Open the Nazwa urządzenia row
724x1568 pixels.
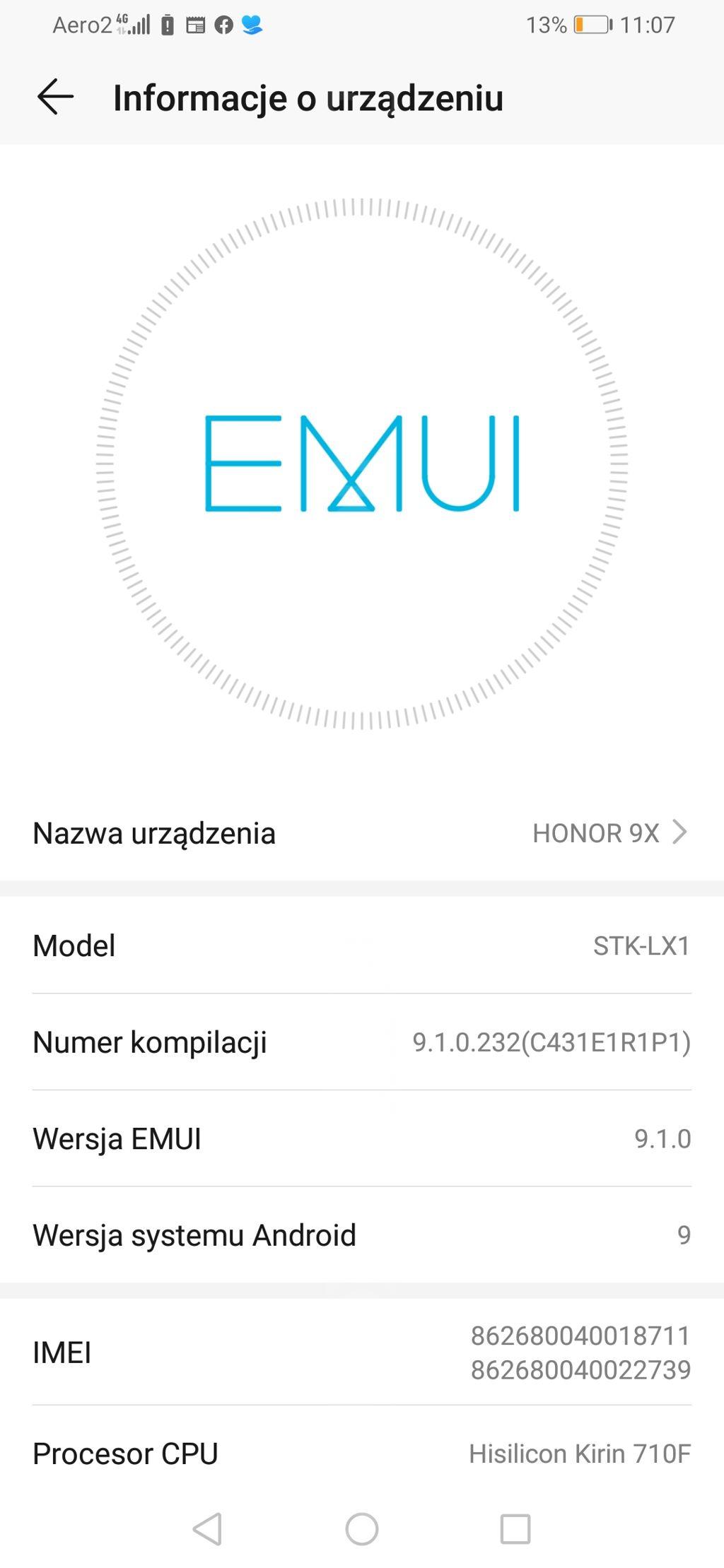[361, 833]
